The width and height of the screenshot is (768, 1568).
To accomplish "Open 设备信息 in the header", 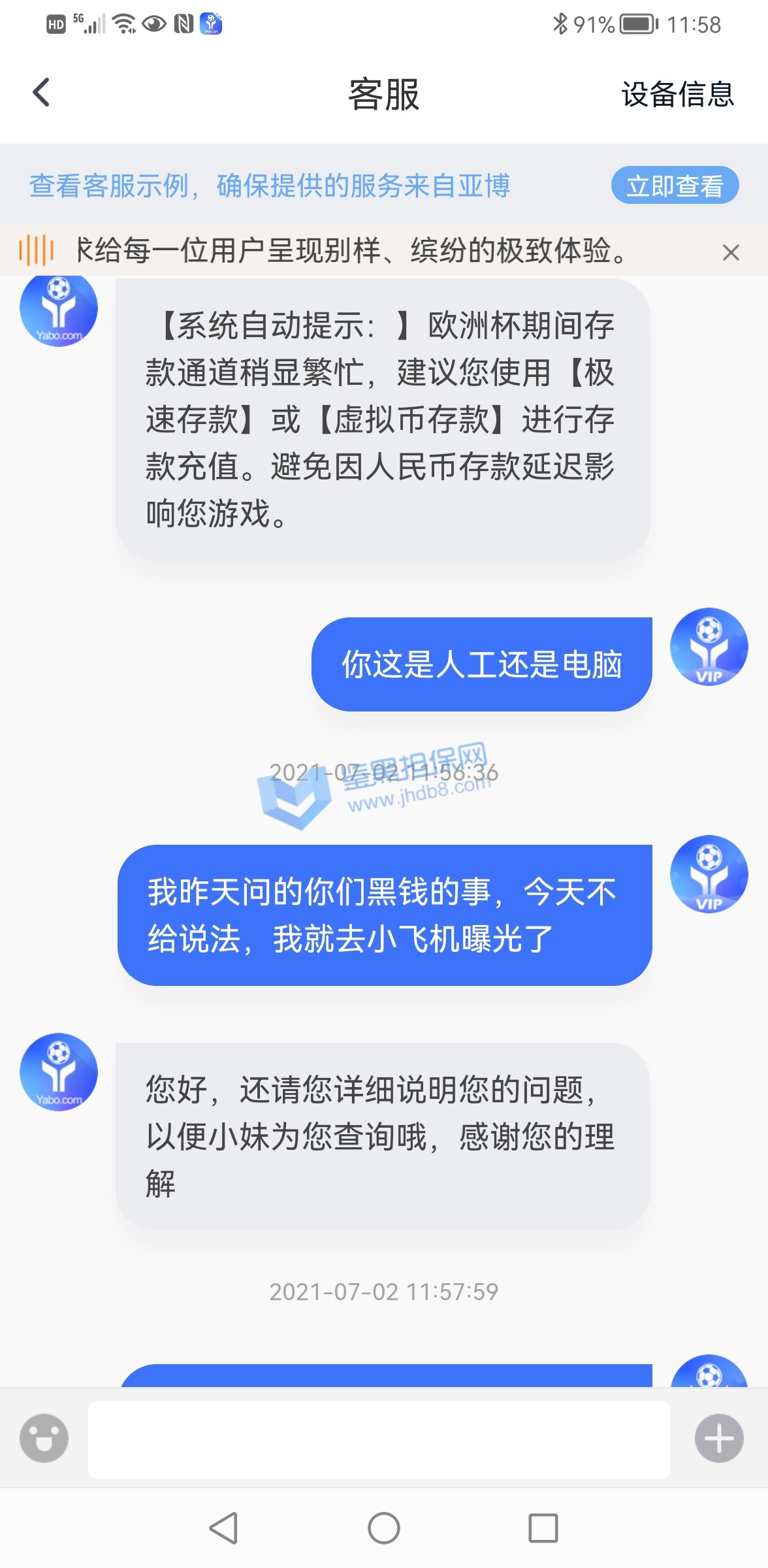I will pos(677,95).
